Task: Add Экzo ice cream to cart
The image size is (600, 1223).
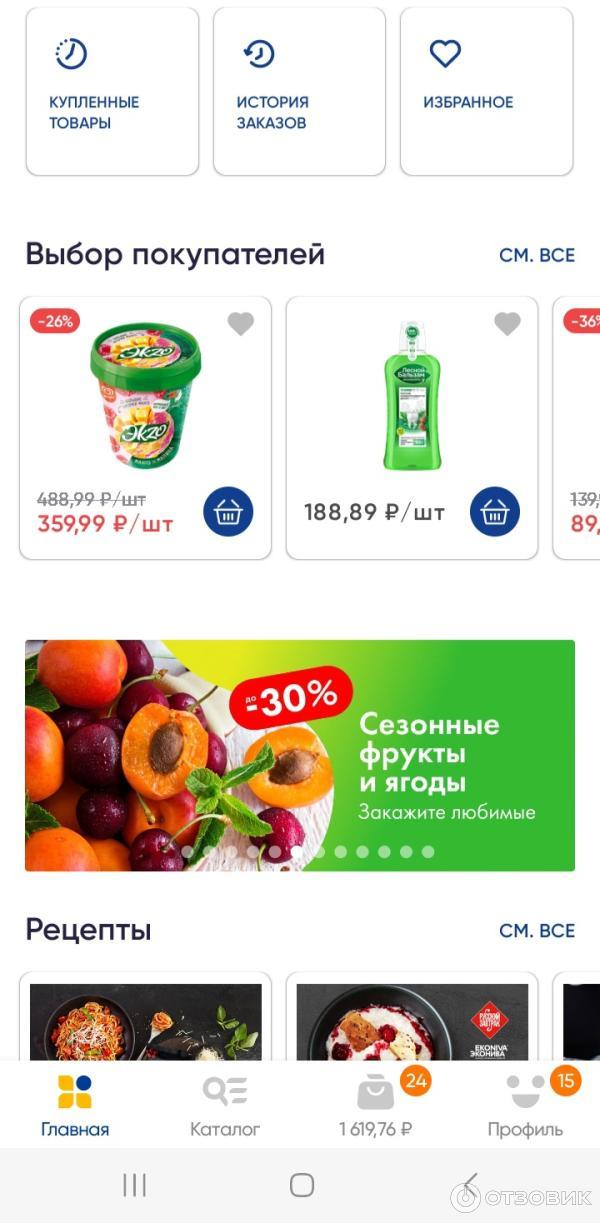Action: (x=228, y=512)
